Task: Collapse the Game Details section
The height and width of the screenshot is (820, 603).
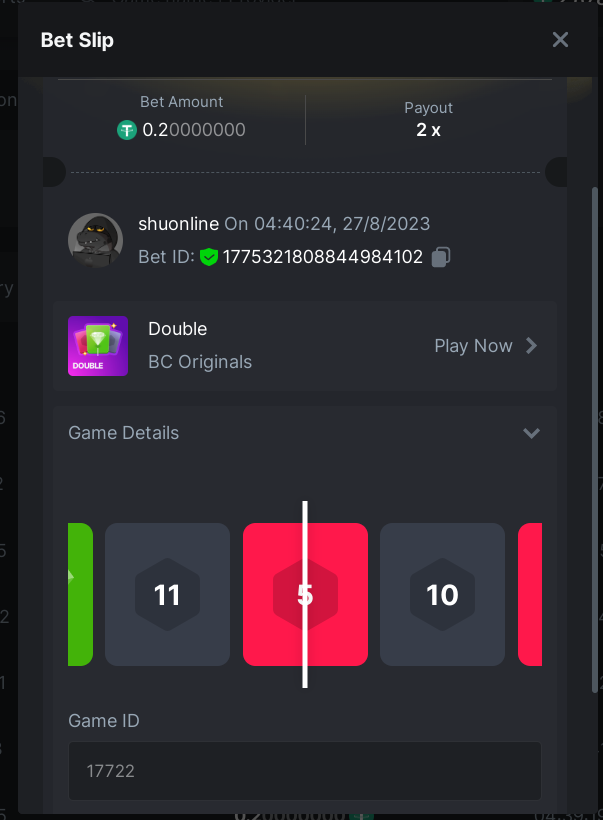Action: click(531, 433)
